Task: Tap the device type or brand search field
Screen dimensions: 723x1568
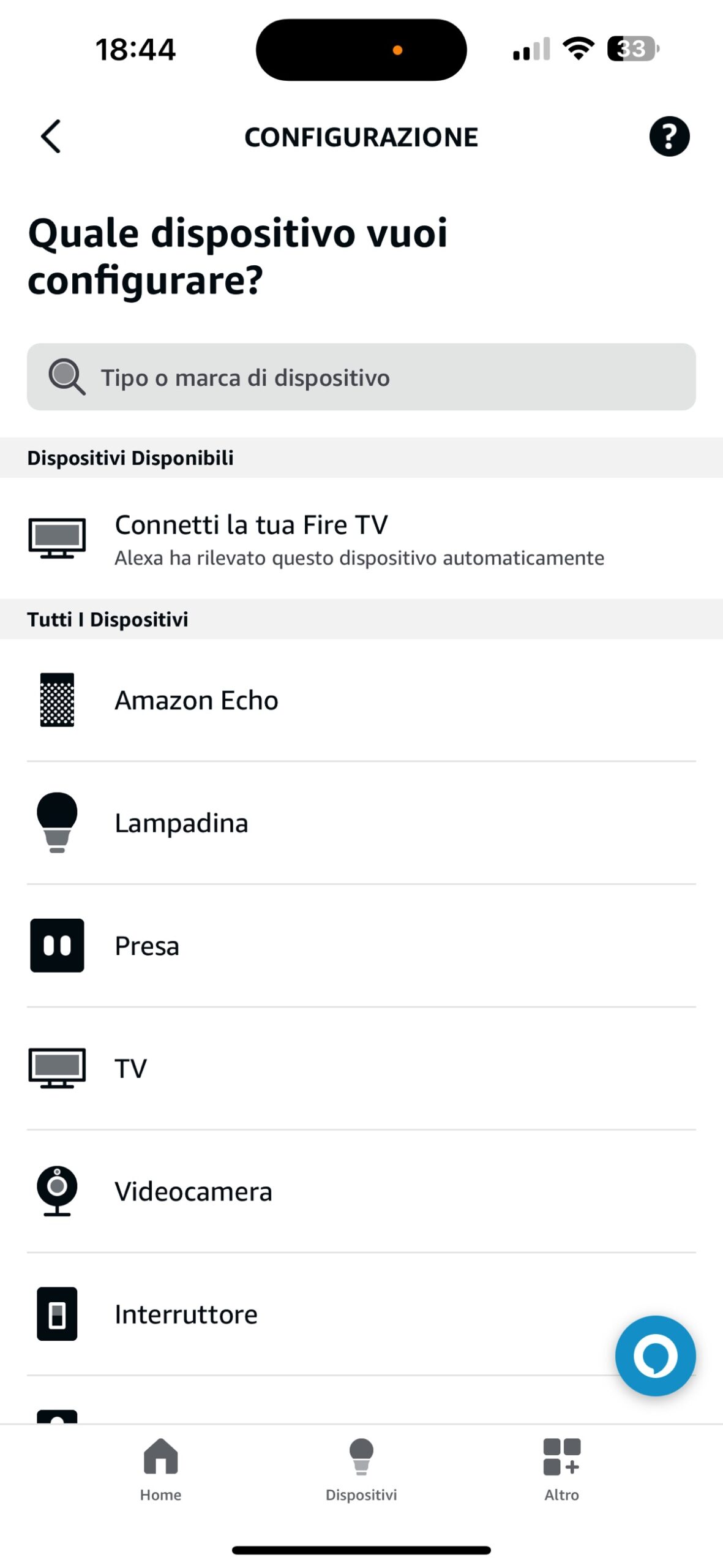Action: pyautogui.click(x=361, y=377)
